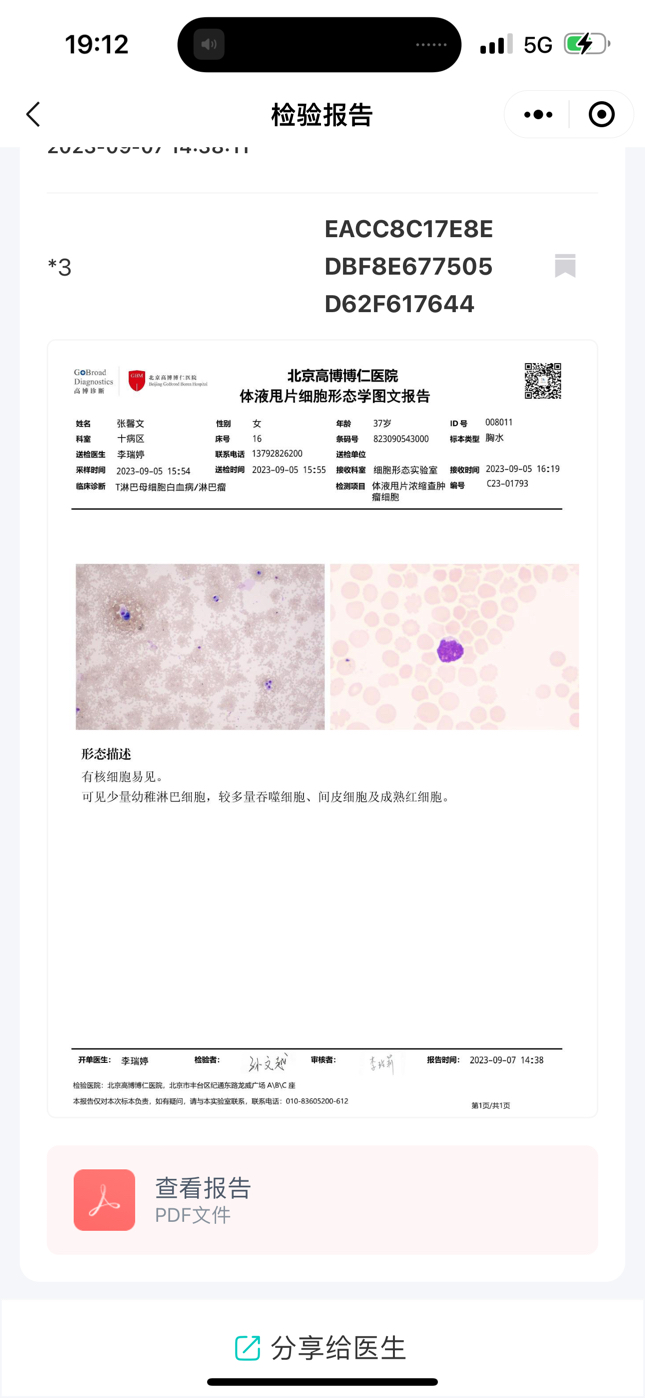Open the three-dot more options menu
This screenshot has width=645, height=1398.
point(538,115)
